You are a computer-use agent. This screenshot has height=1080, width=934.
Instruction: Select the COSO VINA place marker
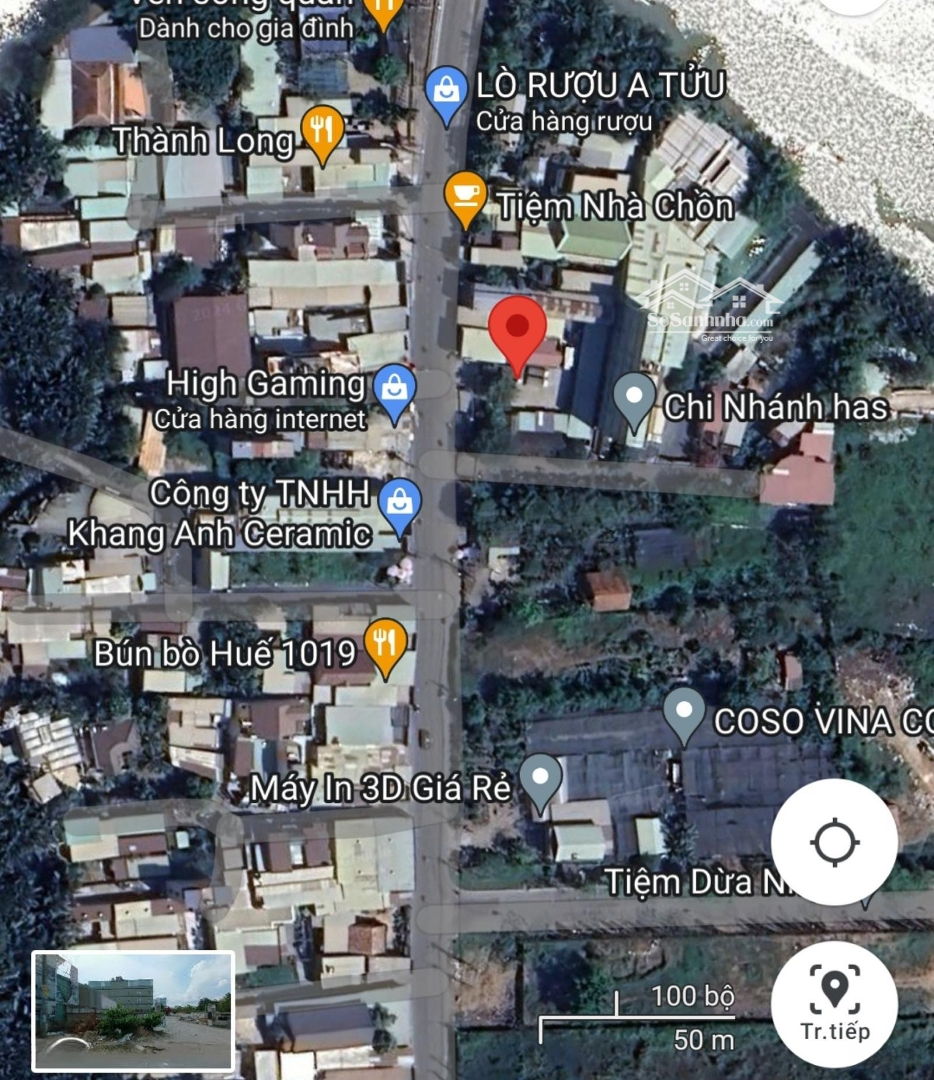click(x=684, y=712)
